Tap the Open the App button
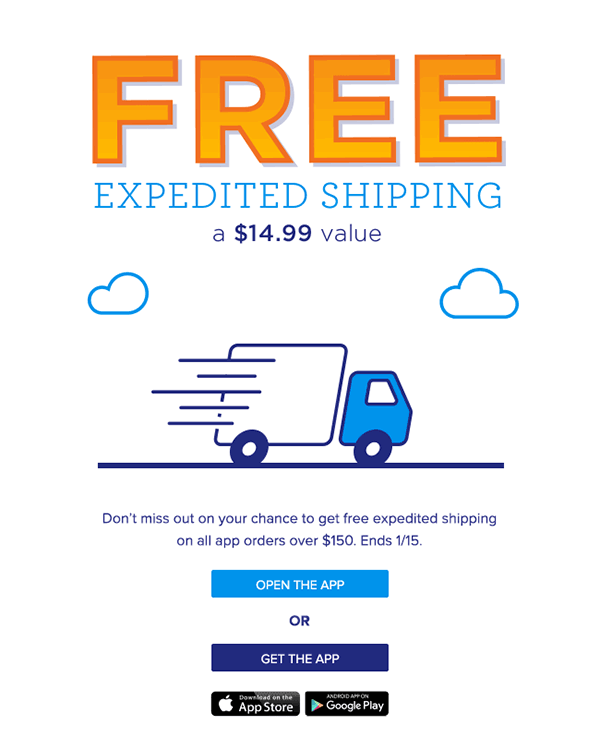600x750 pixels. [299, 584]
